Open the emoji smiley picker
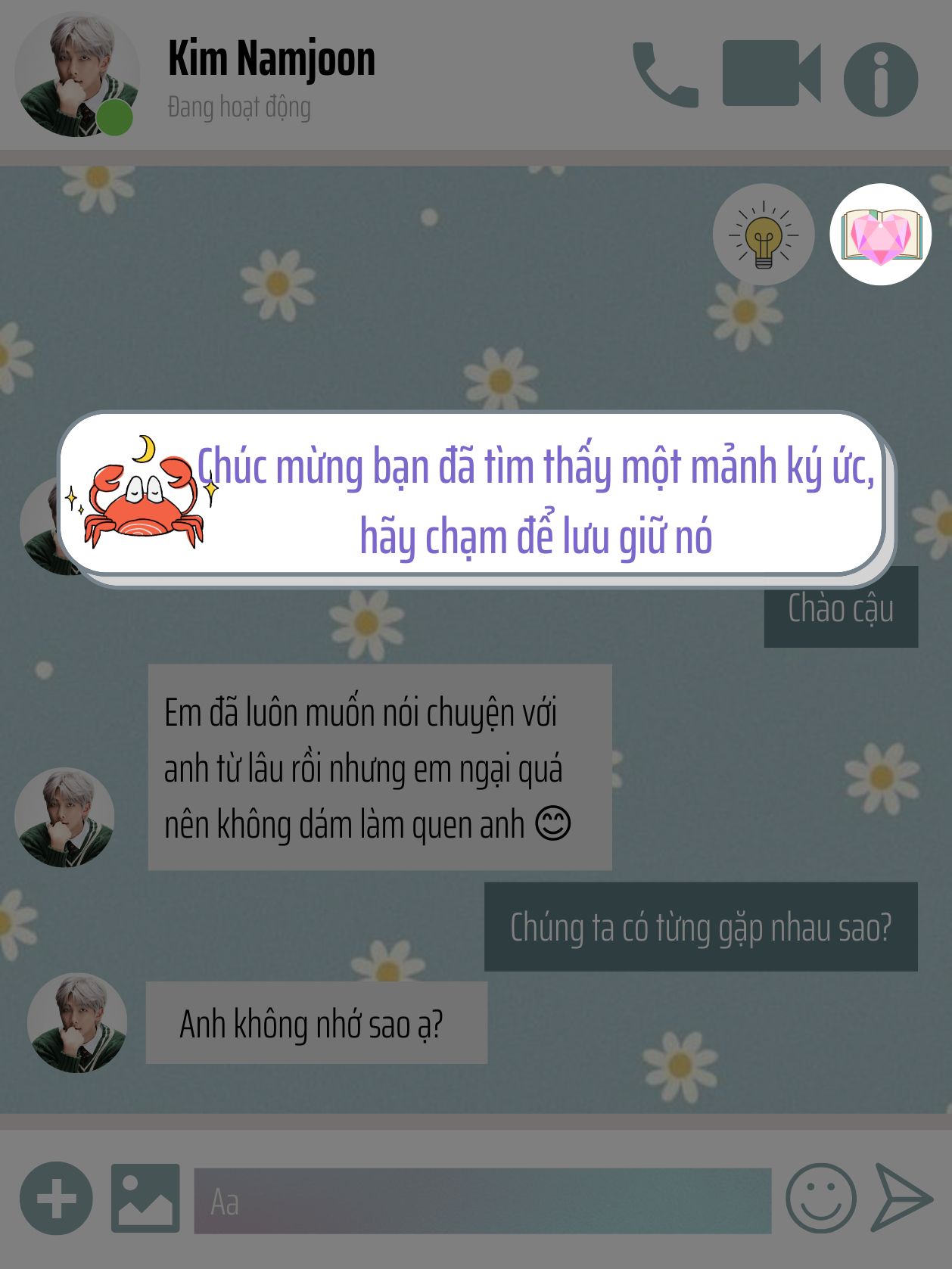 click(x=820, y=1199)
